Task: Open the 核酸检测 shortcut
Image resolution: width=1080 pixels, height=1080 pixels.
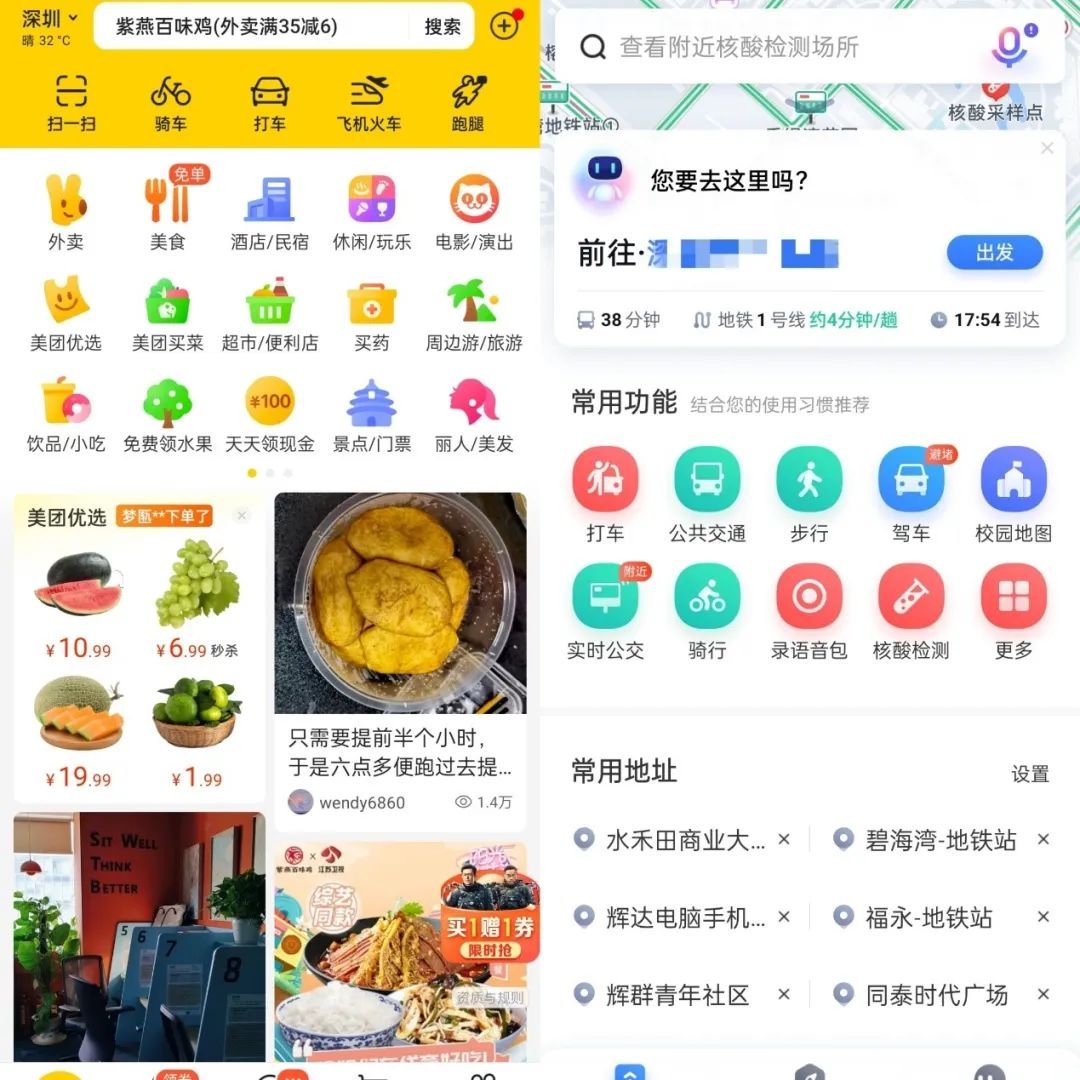Action: (x=910, y=611)
